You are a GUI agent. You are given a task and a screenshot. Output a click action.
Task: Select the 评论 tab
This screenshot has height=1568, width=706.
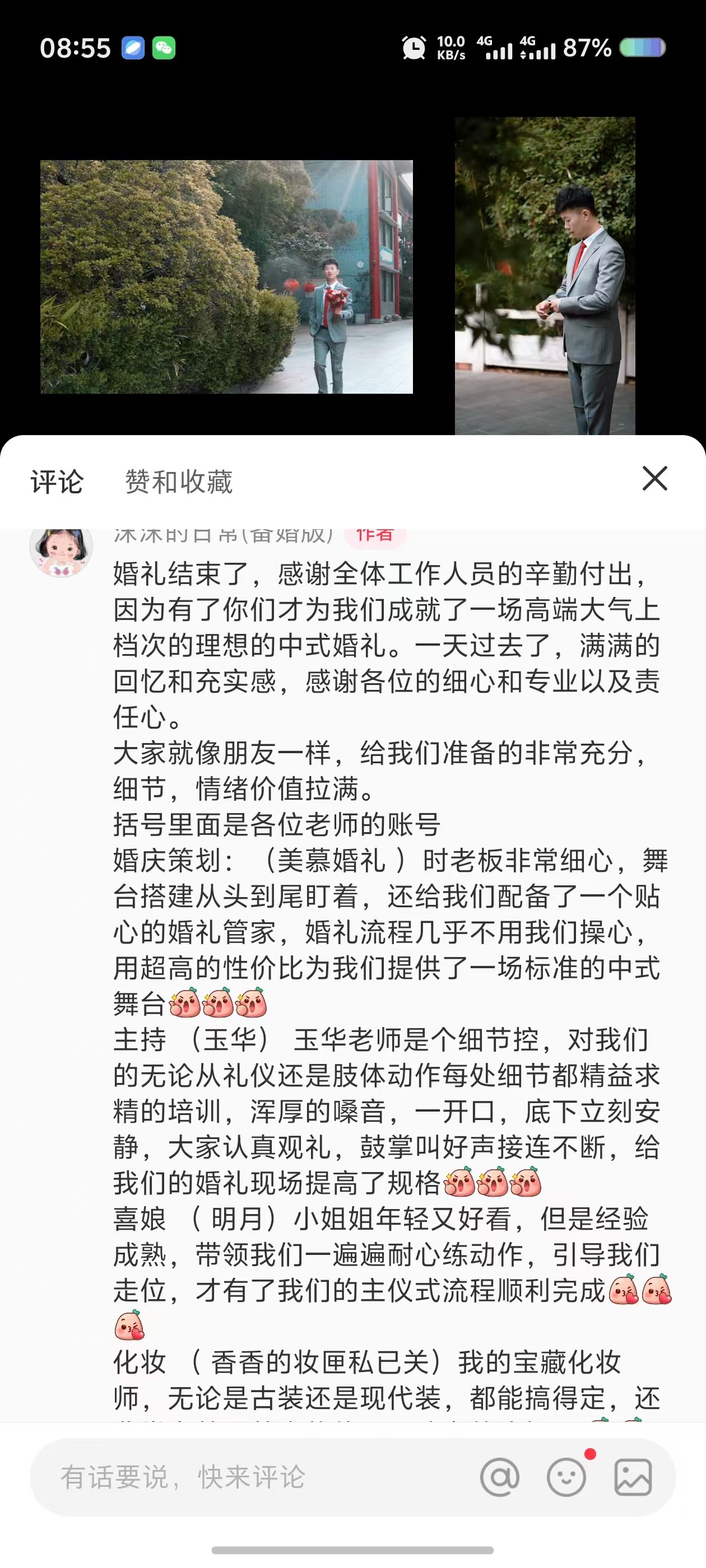pos(57,482)
